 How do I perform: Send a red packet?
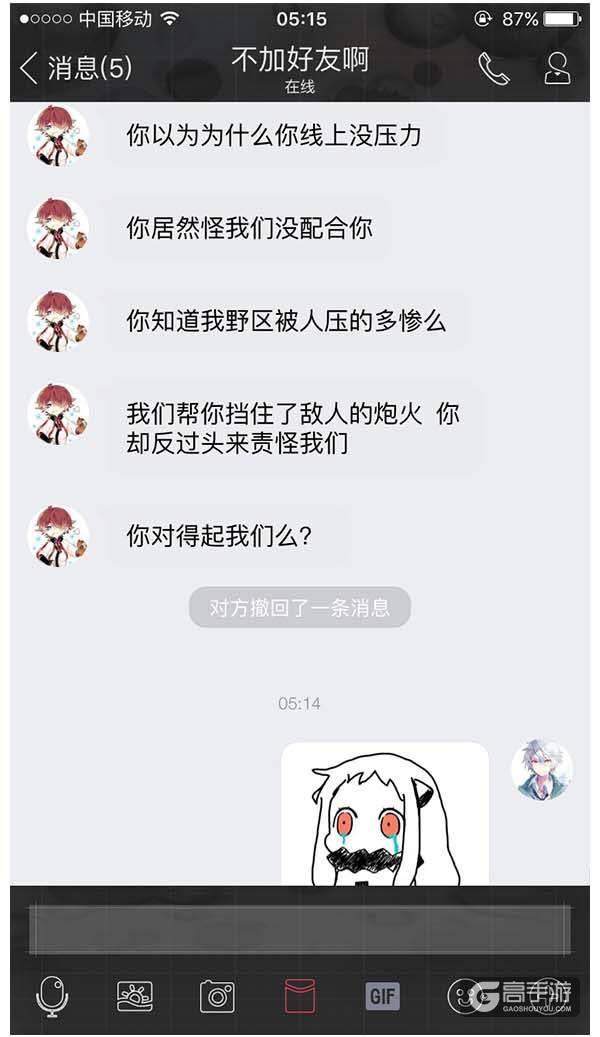coord(300,996)
